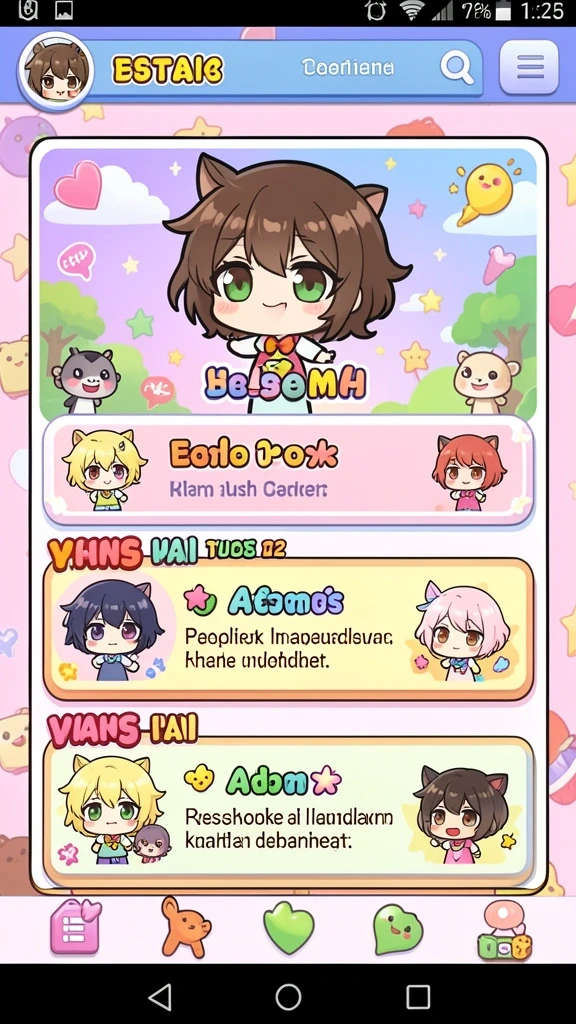The width and height of the screenshot is (576, 1024).
Task: Open the yellow card with dark-haired character
Action: coord(288,628)
